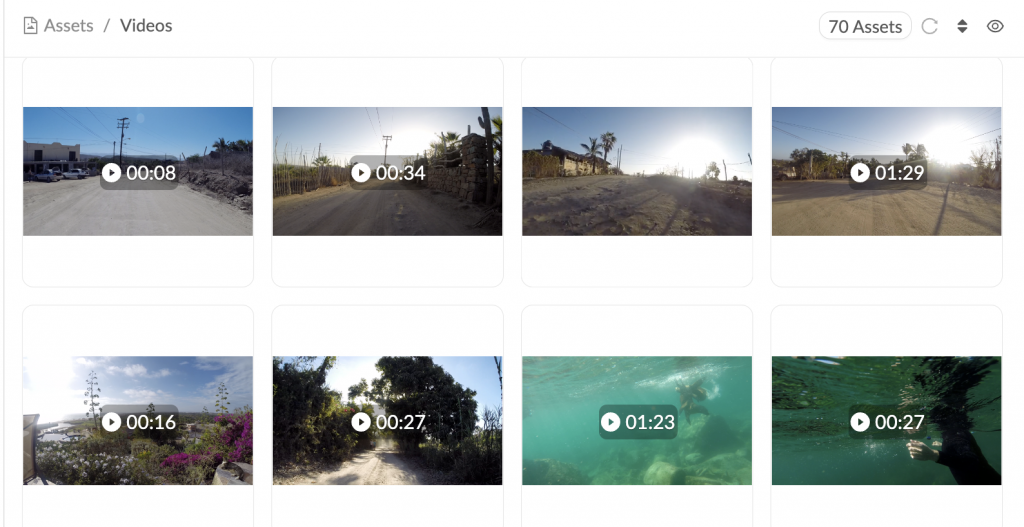Screen dimensions: 1024x527
Task: Go back to the Assets breadcrumb
Action: click(68, 26)
